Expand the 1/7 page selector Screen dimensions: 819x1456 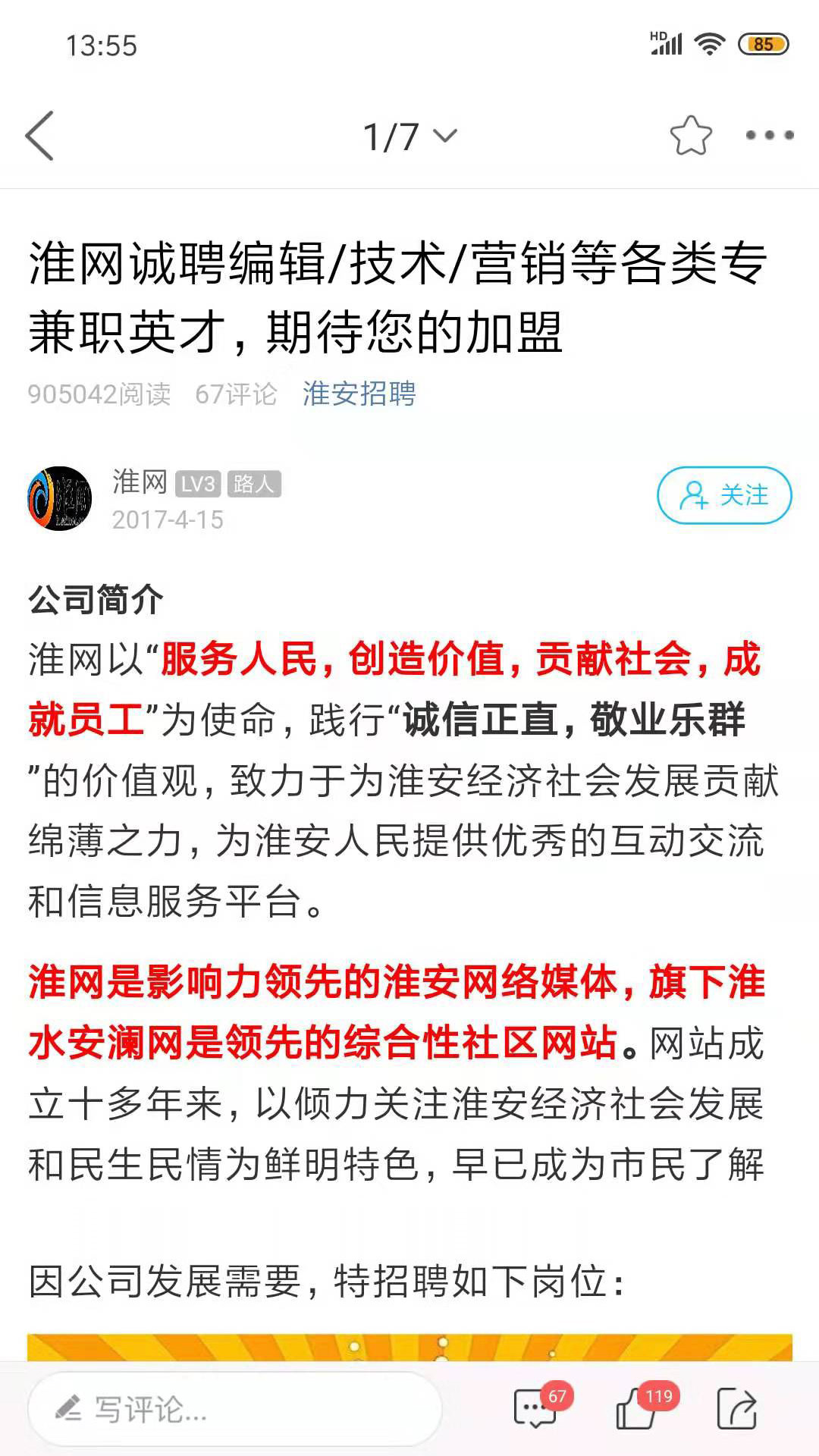point(409,136)
